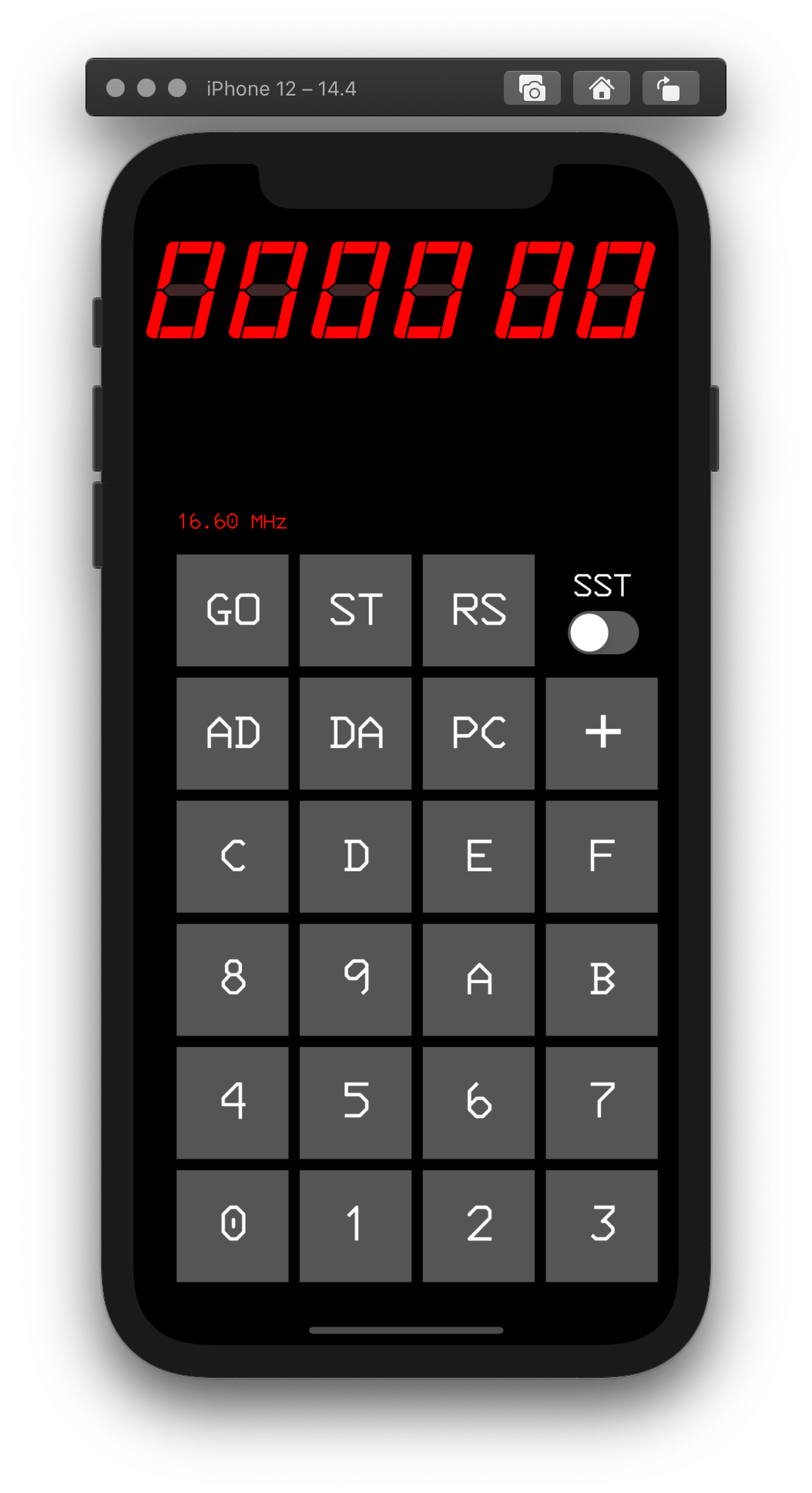Enter hex digit A
The height and width of the screenshot is (1493, 812).
(x=478, y=979)
